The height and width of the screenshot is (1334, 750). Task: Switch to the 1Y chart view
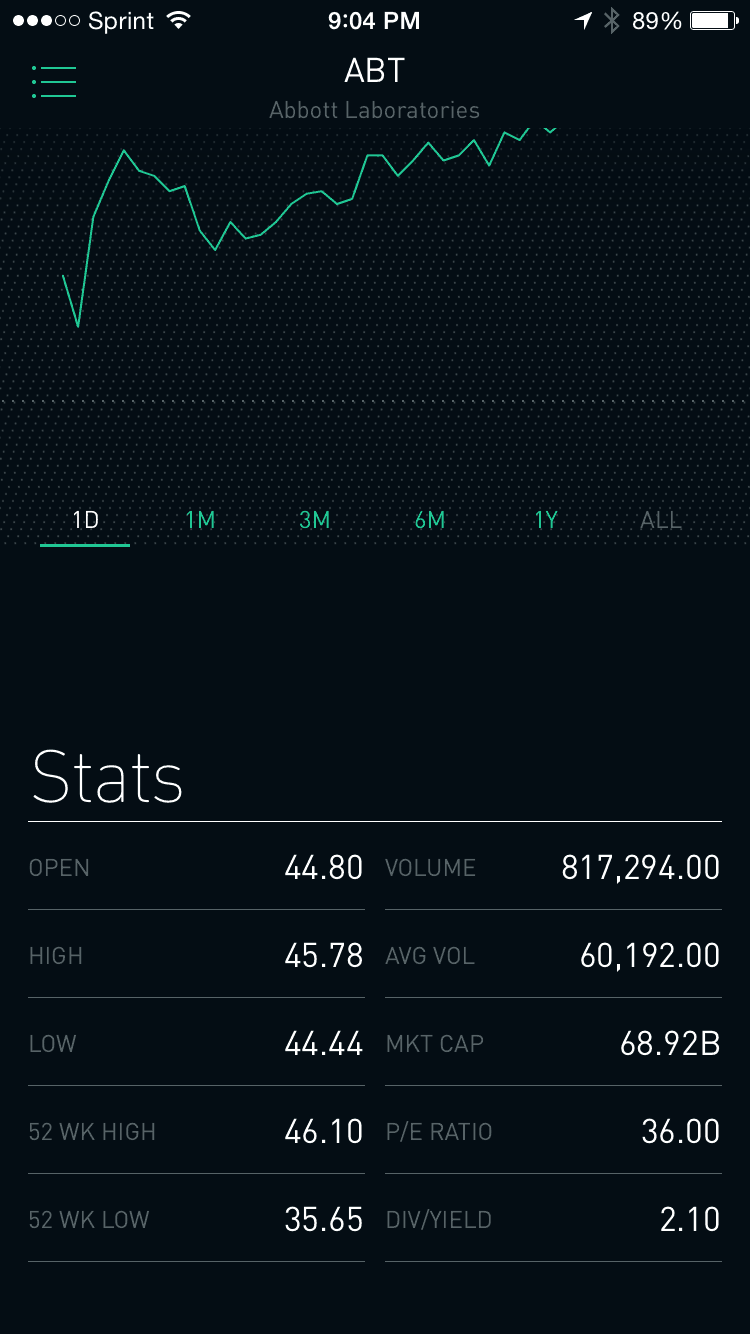click(x=546, y=520)
